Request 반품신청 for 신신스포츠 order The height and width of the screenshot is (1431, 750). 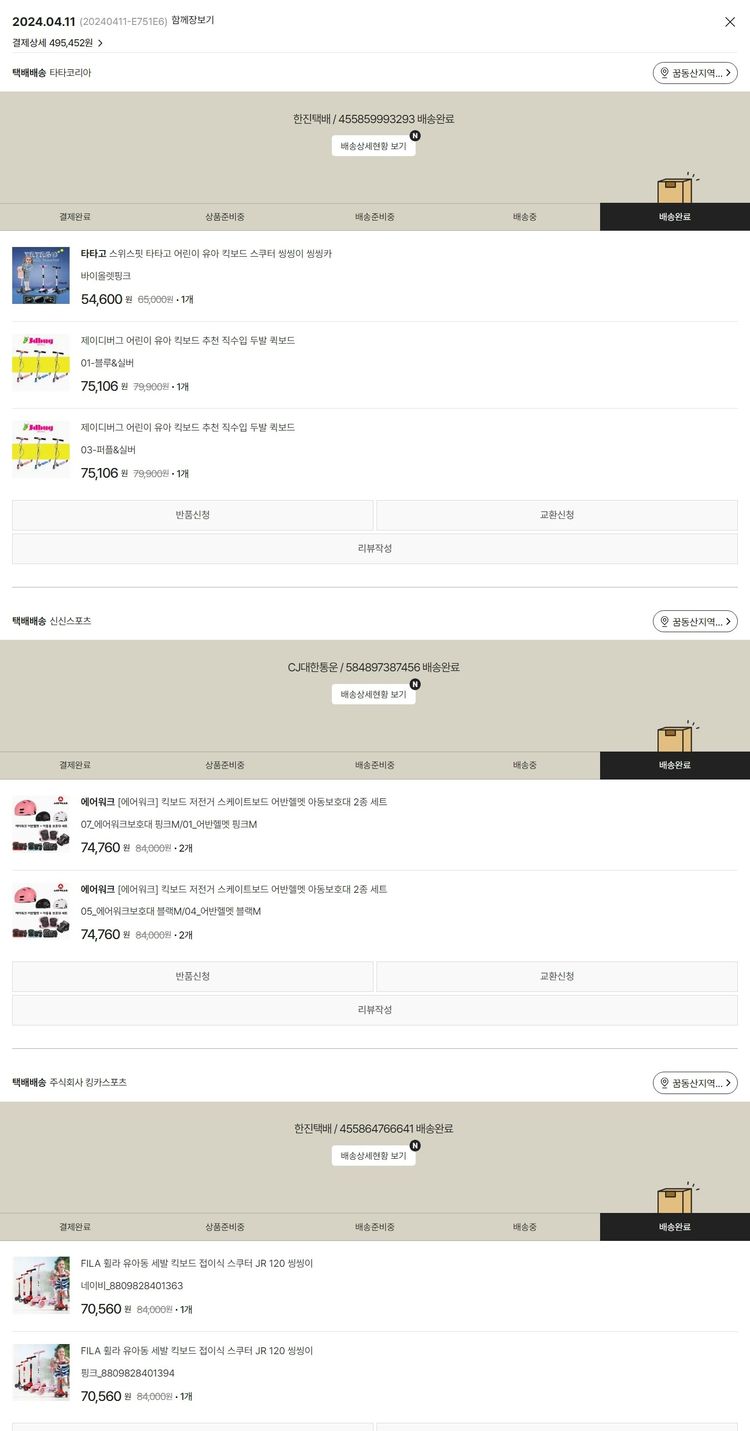192,976
